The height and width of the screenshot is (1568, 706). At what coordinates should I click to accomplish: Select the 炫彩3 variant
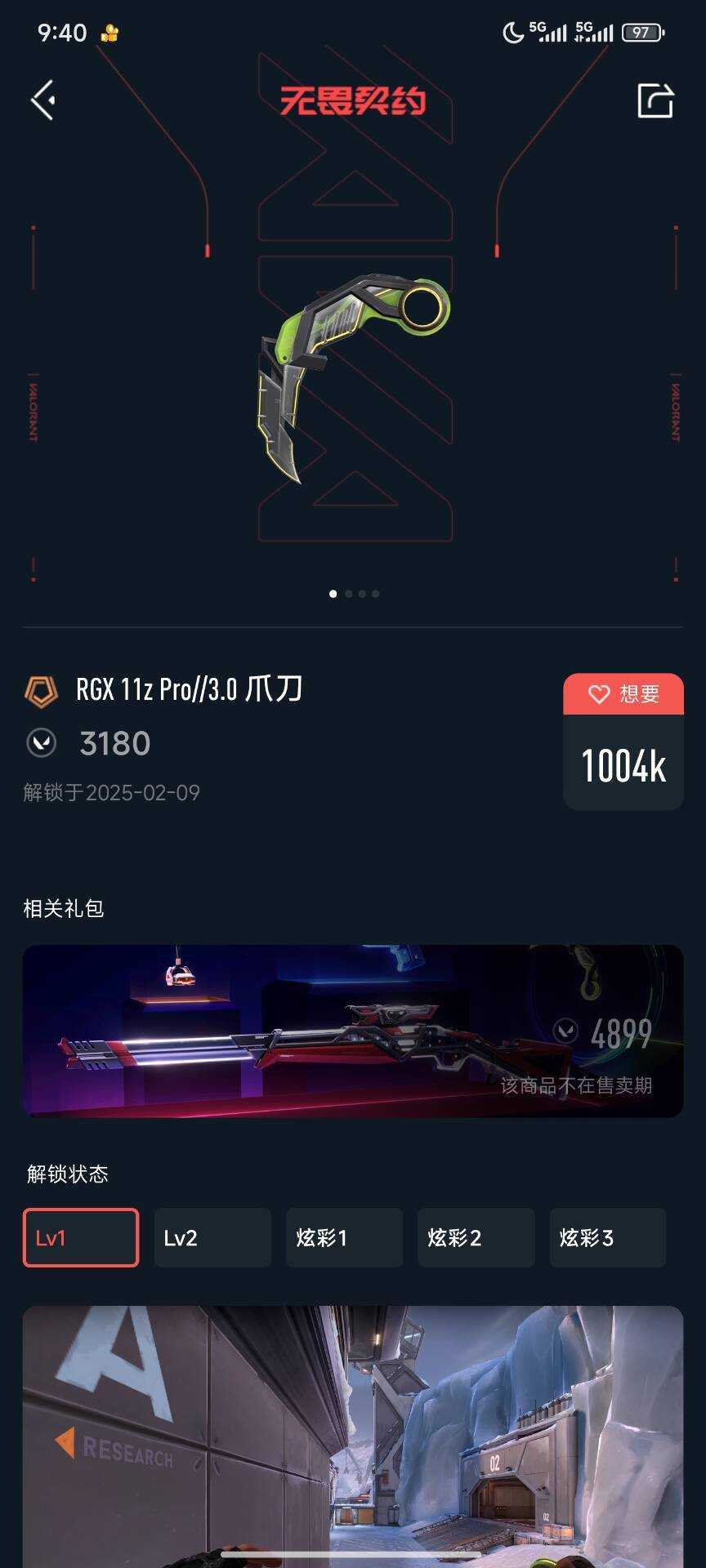tap(608, 1237)
